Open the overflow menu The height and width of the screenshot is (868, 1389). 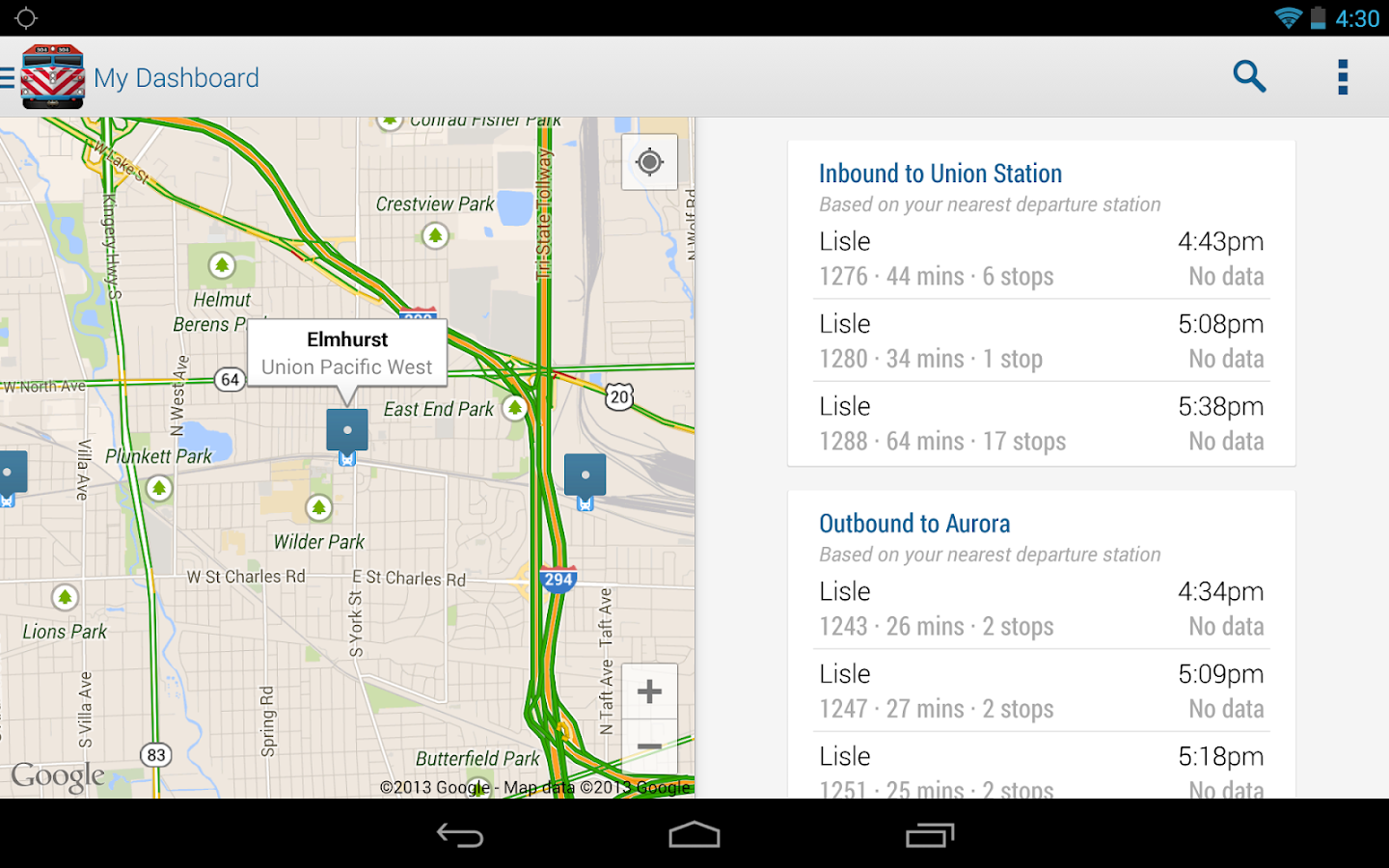[1342, 77]
